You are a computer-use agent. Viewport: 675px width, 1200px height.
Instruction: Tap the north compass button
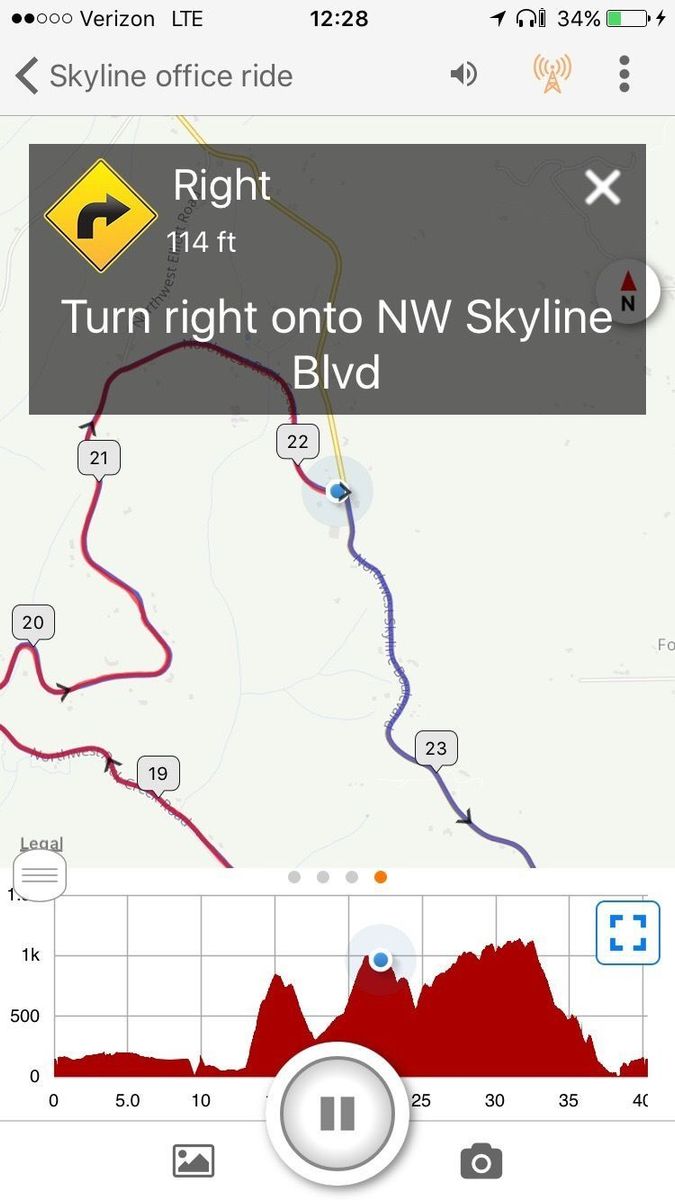628,291
